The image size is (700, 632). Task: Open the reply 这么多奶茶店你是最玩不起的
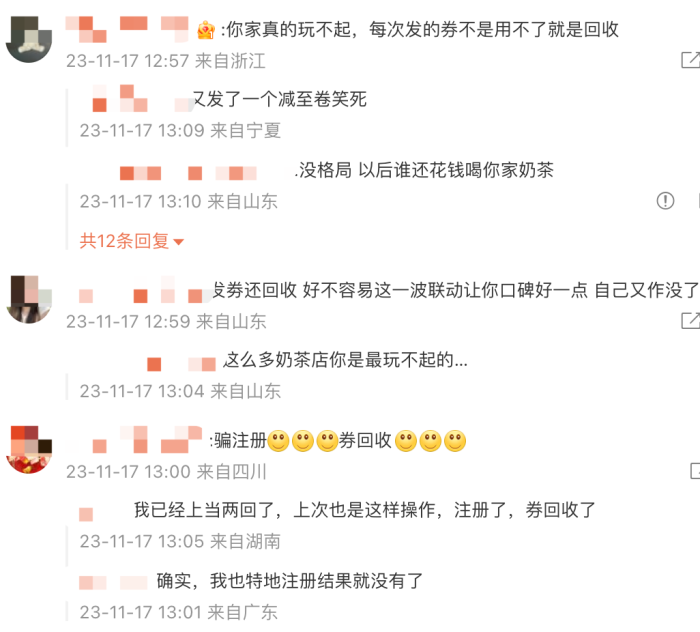point(345,360)
